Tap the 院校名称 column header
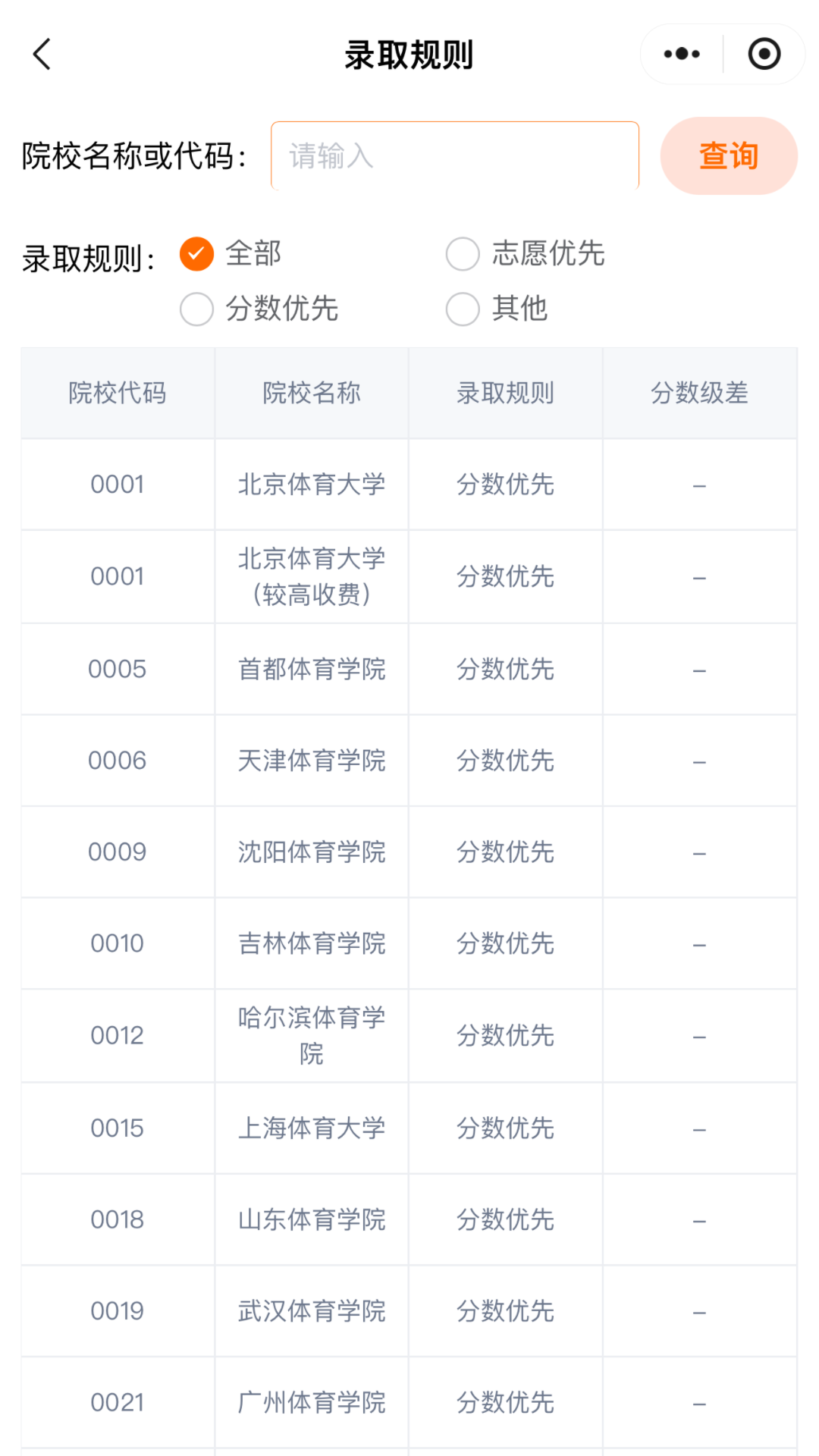 tap(312, 392)
